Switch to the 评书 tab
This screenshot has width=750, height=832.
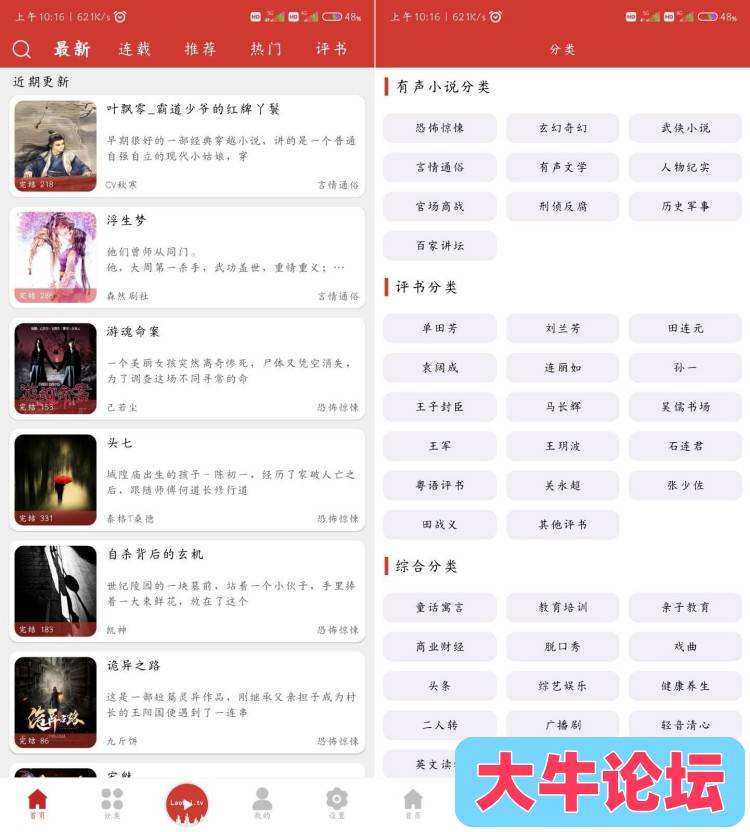tap(331, 49)
